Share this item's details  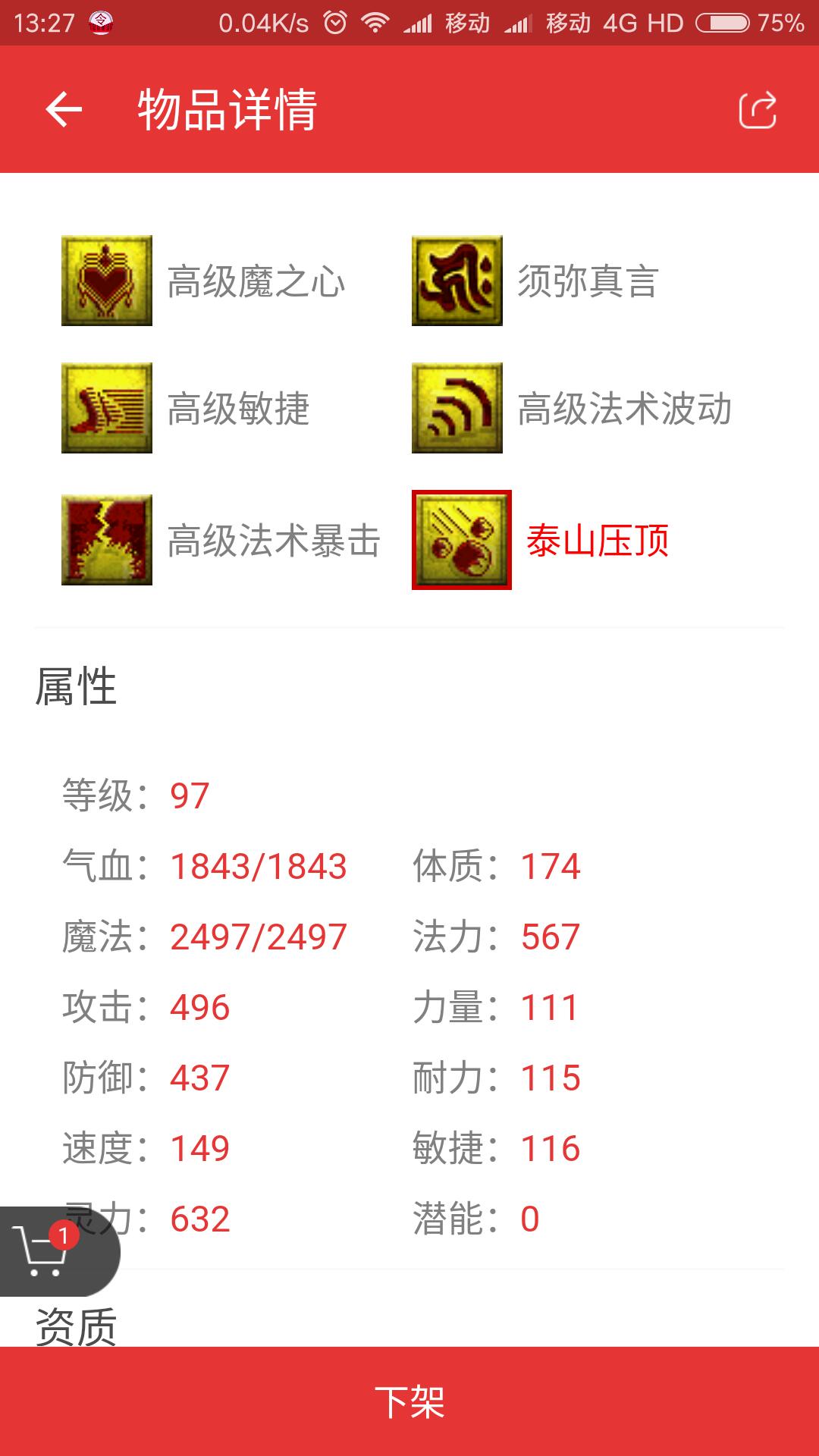click(x=757, y=111)
